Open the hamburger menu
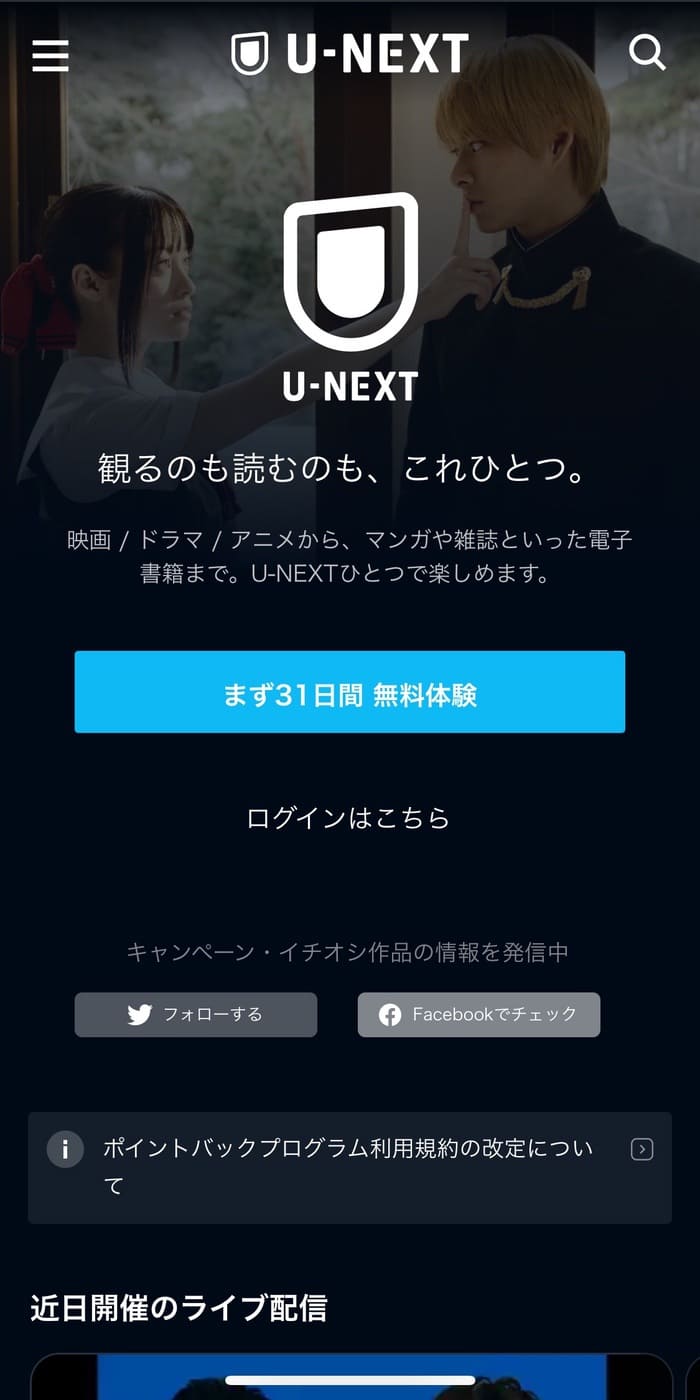The image size is (700, 1400). (50, 55)
